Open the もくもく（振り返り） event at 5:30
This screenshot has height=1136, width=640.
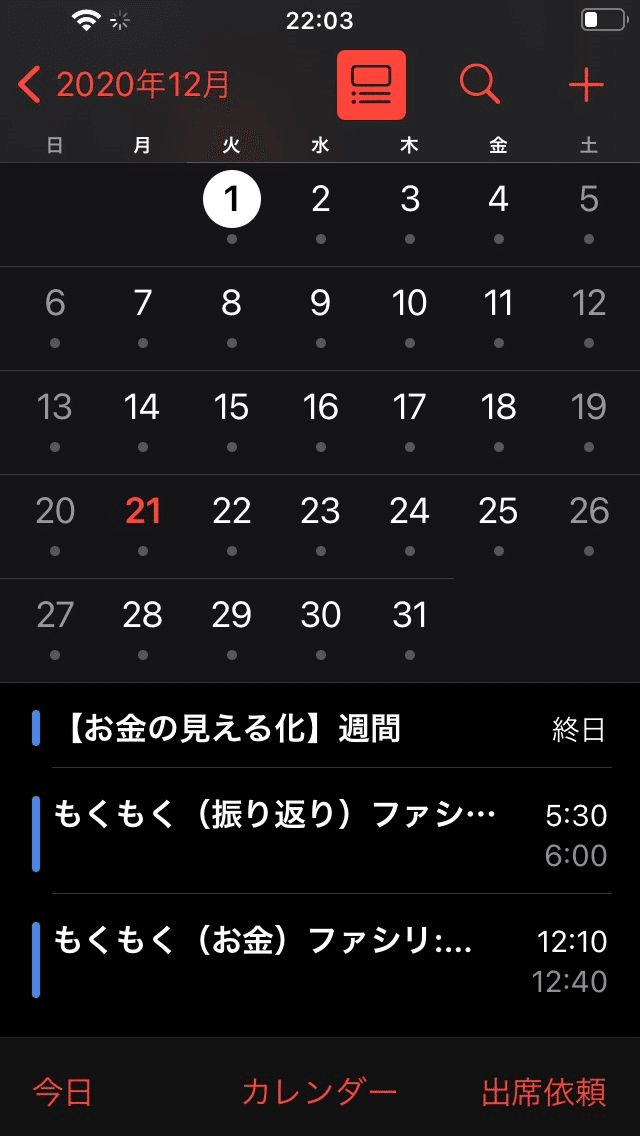coord(320,830)
